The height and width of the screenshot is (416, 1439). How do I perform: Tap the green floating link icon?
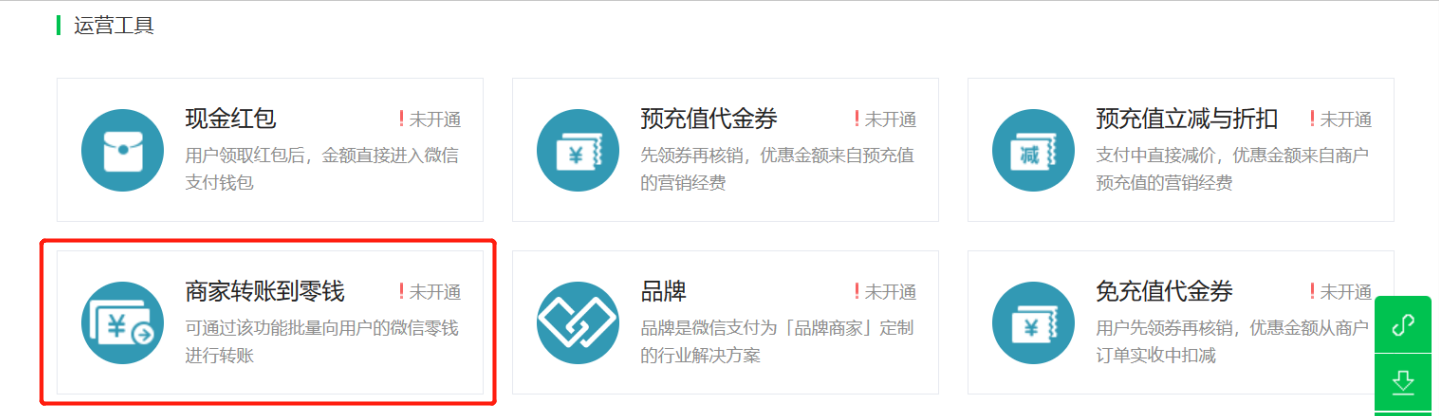pyautogui.click(x=1402, y=325)
